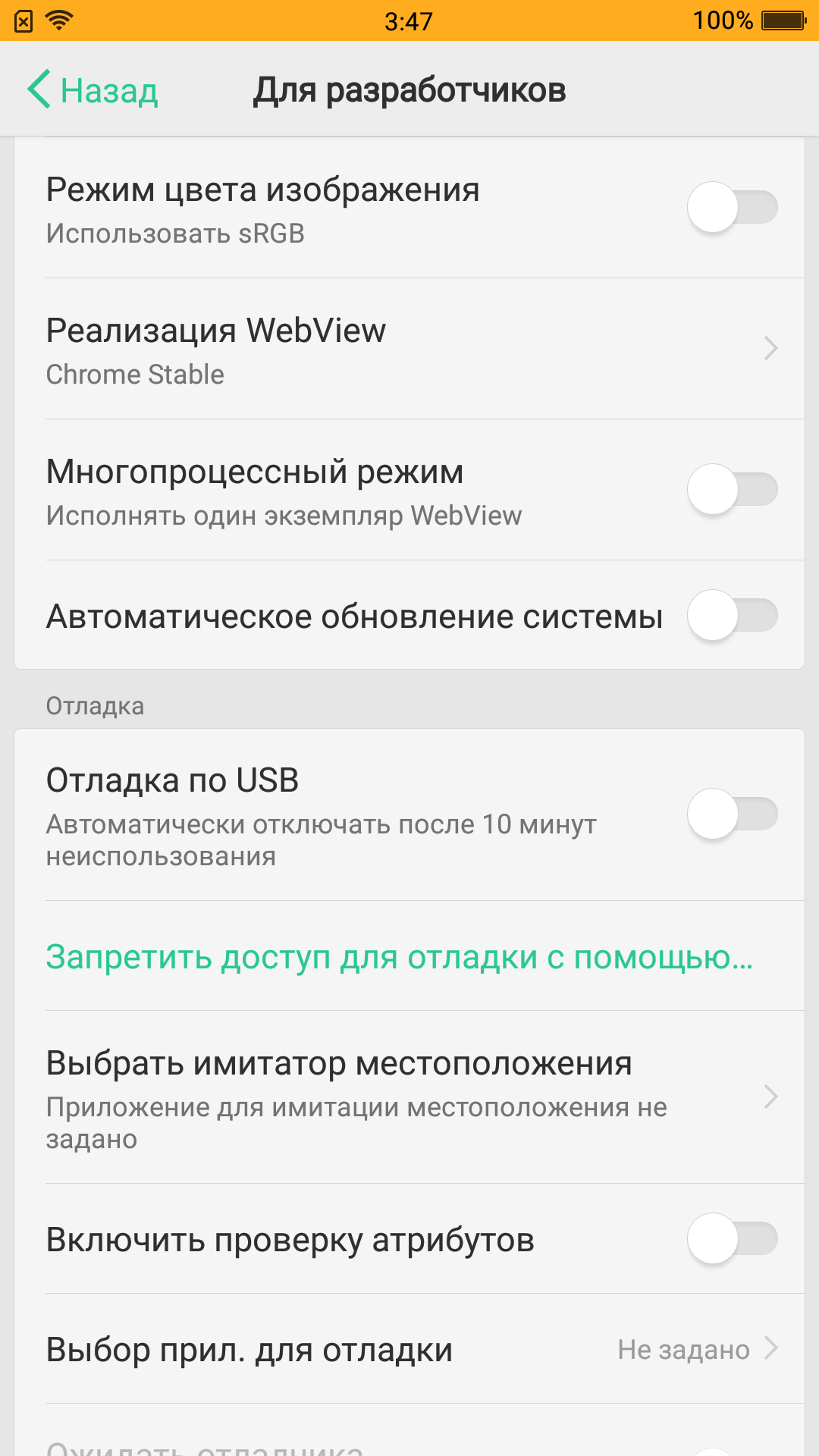
Task: Enable Отладка по USB
Action: tap(733, 814)
